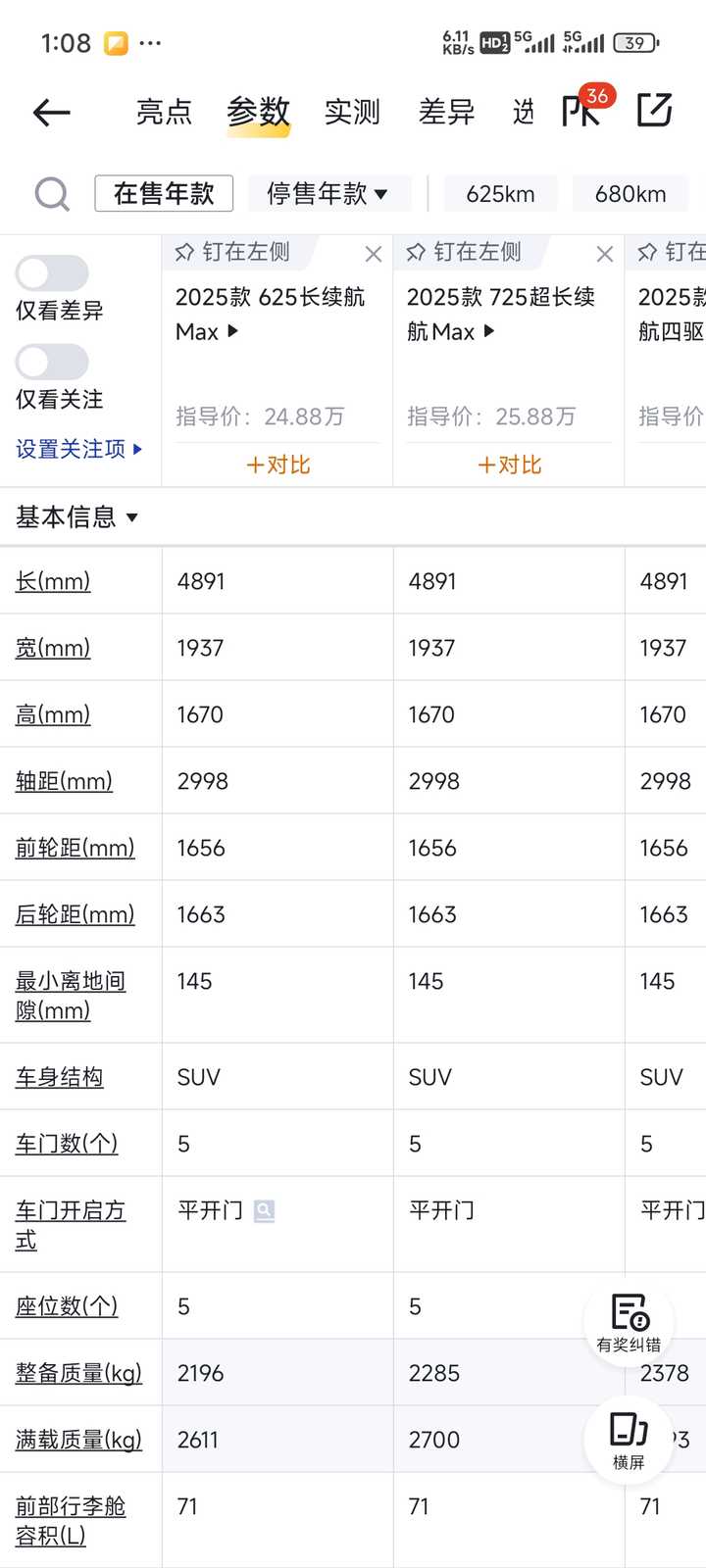706x1568 pixels.
Task: Switch to the 实测 tab
Action: click(352, 112)
